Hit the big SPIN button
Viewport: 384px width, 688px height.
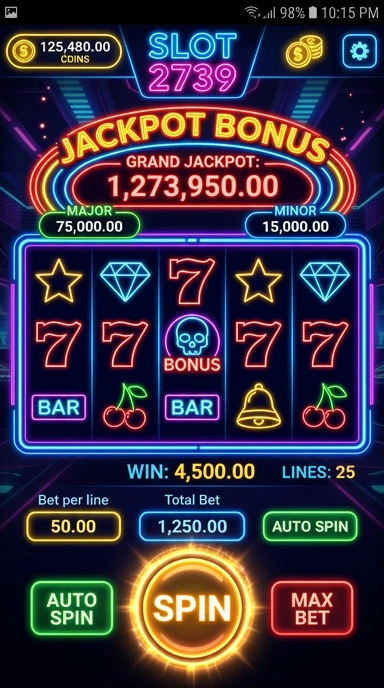coord(192,608)
